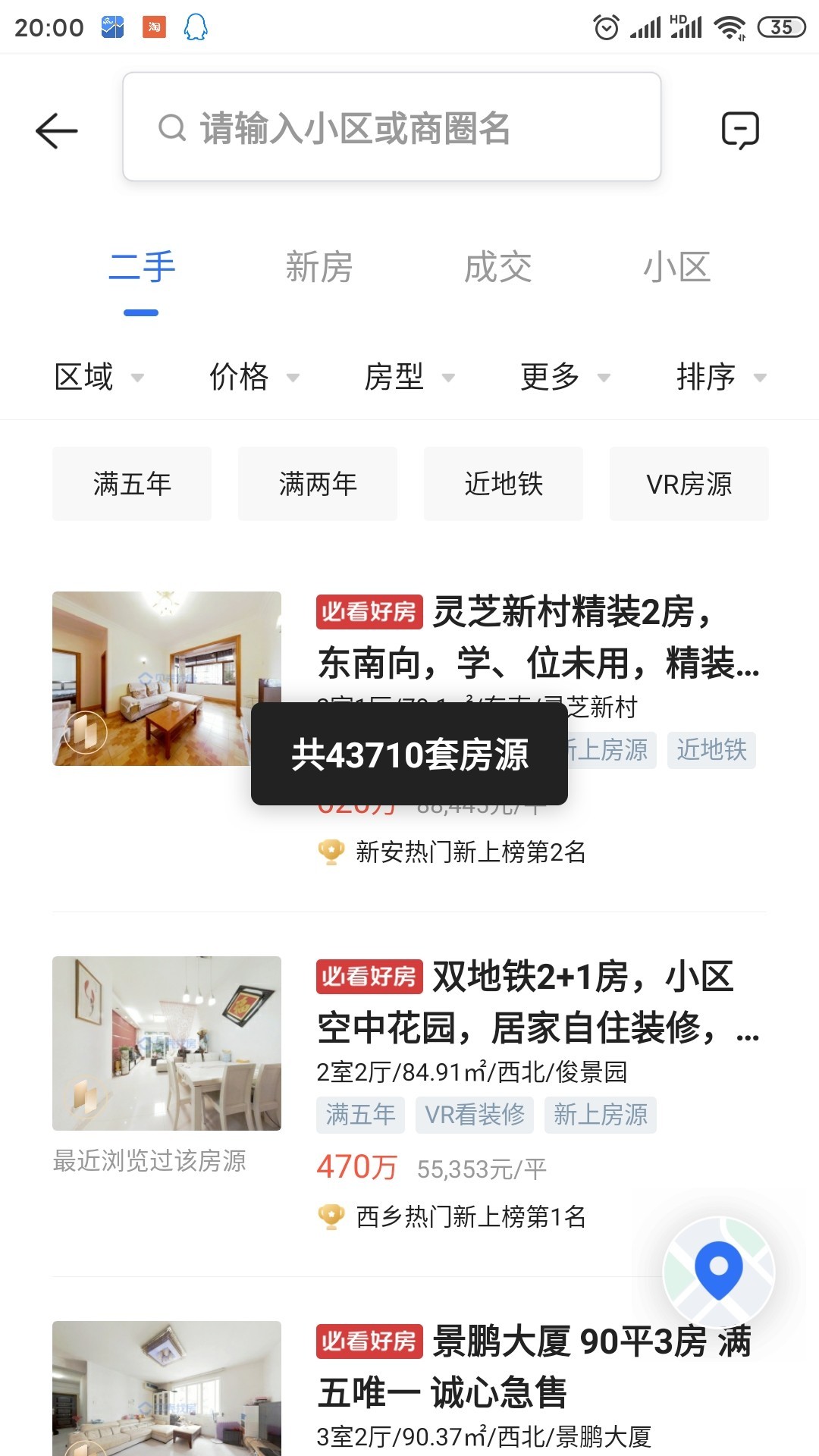Open the 双地铁2+1房 俊景园 listing
The width and height of the screenshot is (819, 1456).
coord(537,1002)
